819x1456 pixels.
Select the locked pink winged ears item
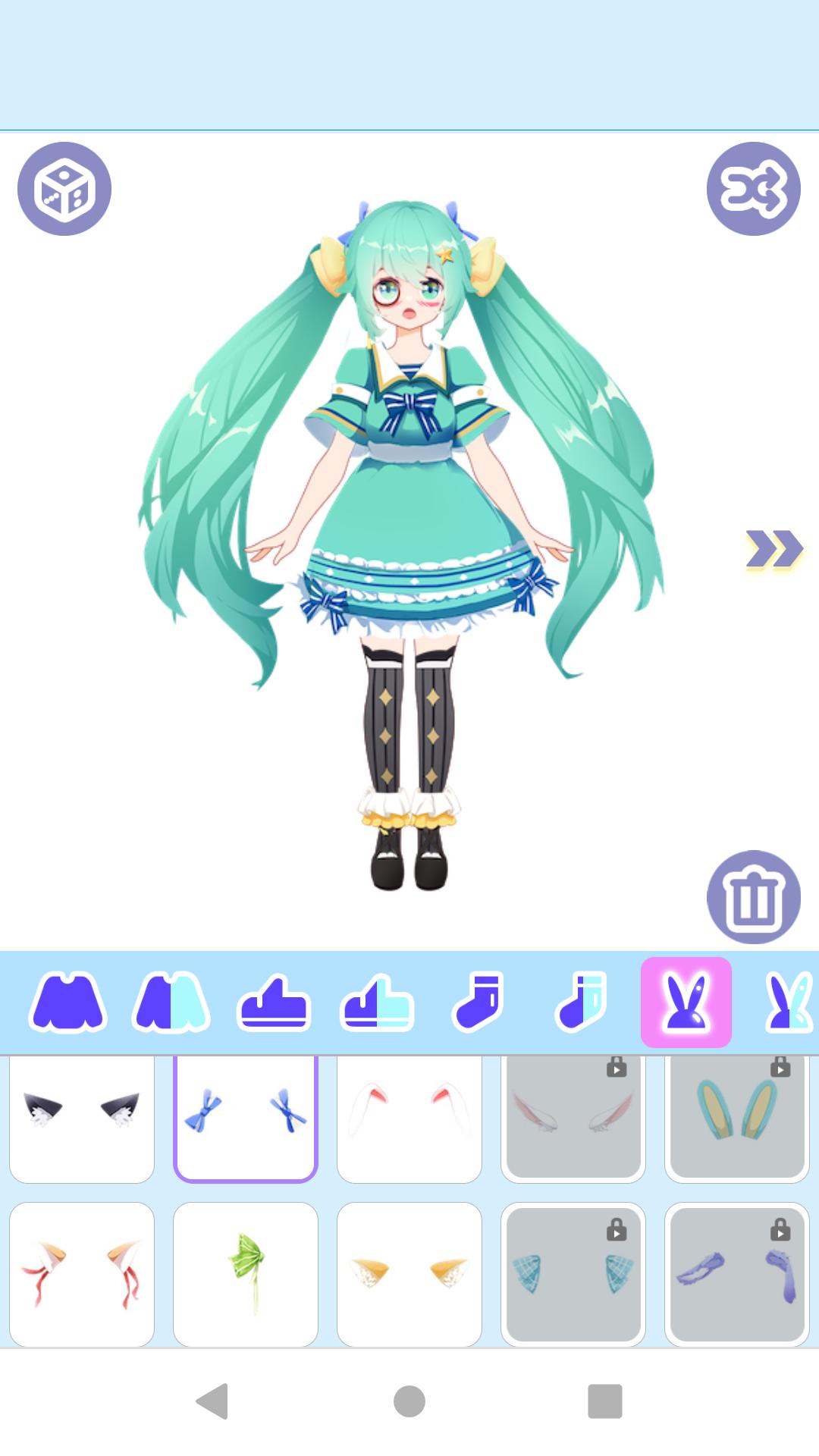(573, 1119)
